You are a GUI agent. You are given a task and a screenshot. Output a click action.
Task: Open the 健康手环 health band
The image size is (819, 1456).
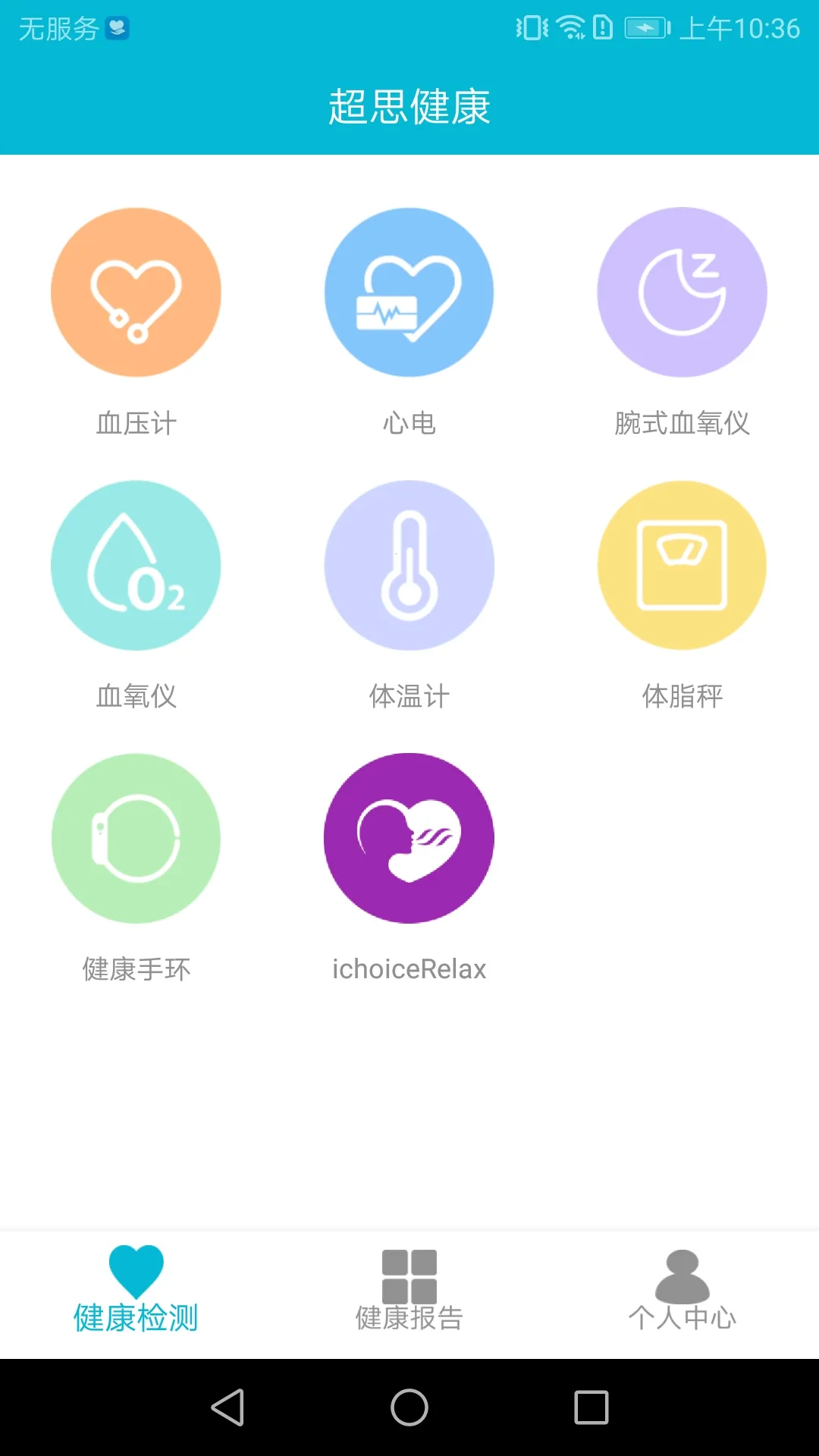[135, 838]
